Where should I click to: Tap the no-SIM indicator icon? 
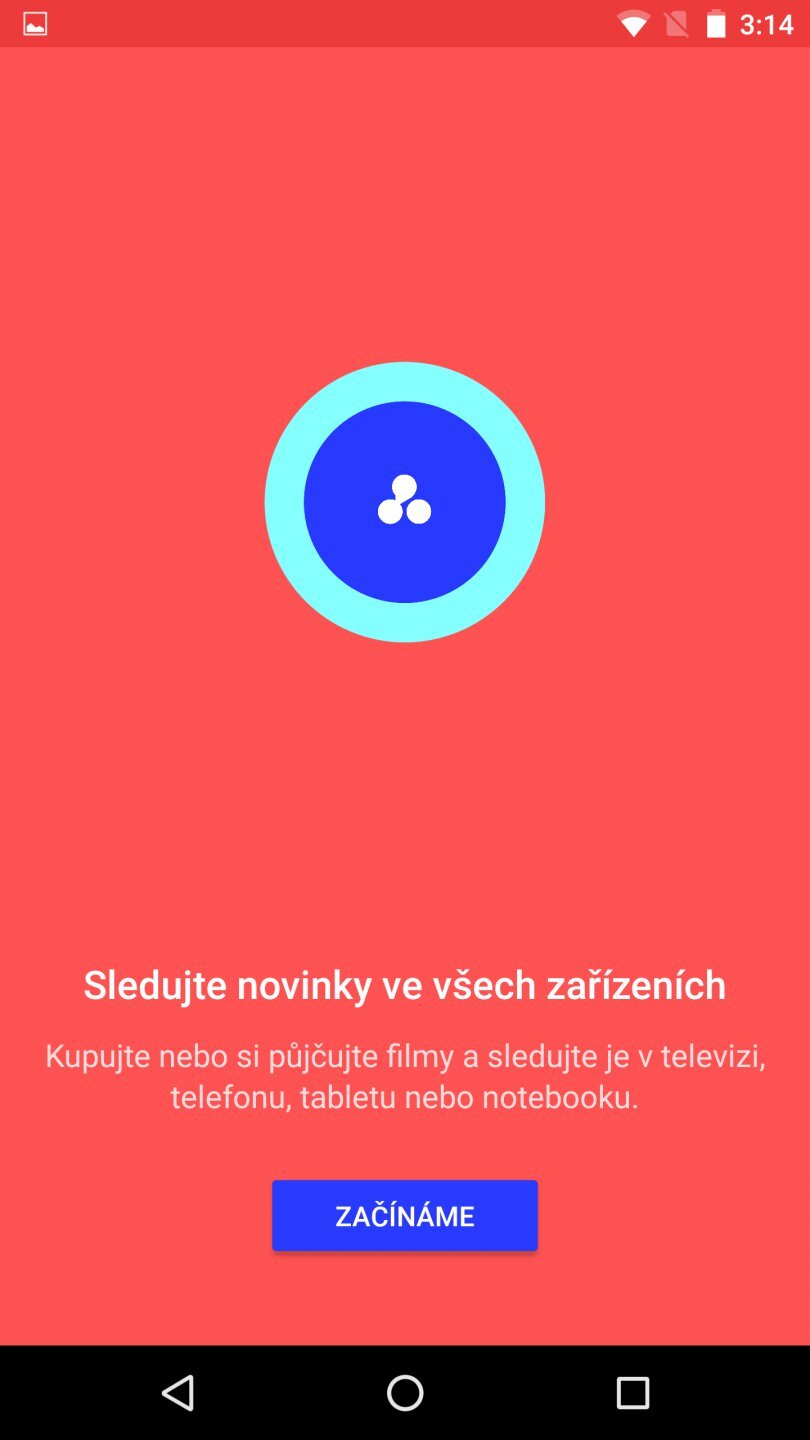677,23
